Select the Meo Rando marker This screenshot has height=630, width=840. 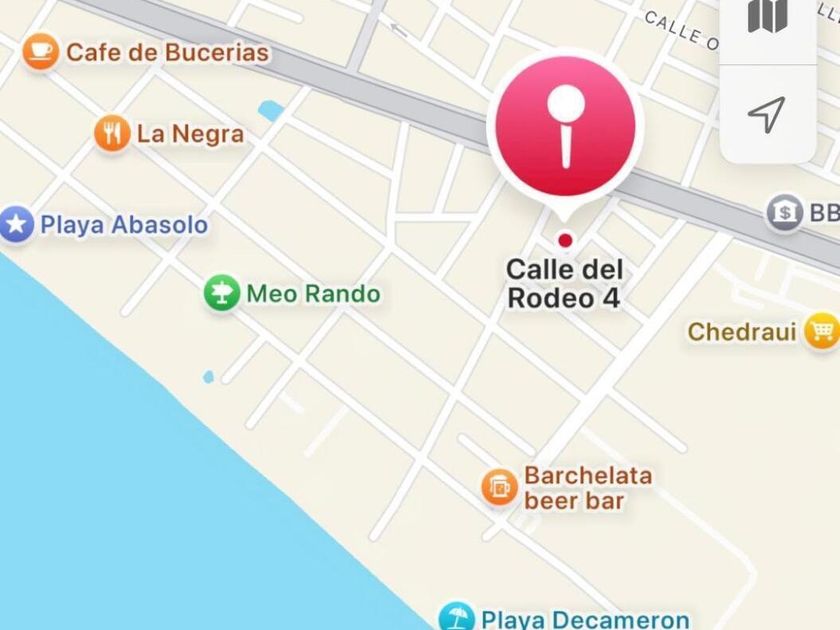[221, 294]
